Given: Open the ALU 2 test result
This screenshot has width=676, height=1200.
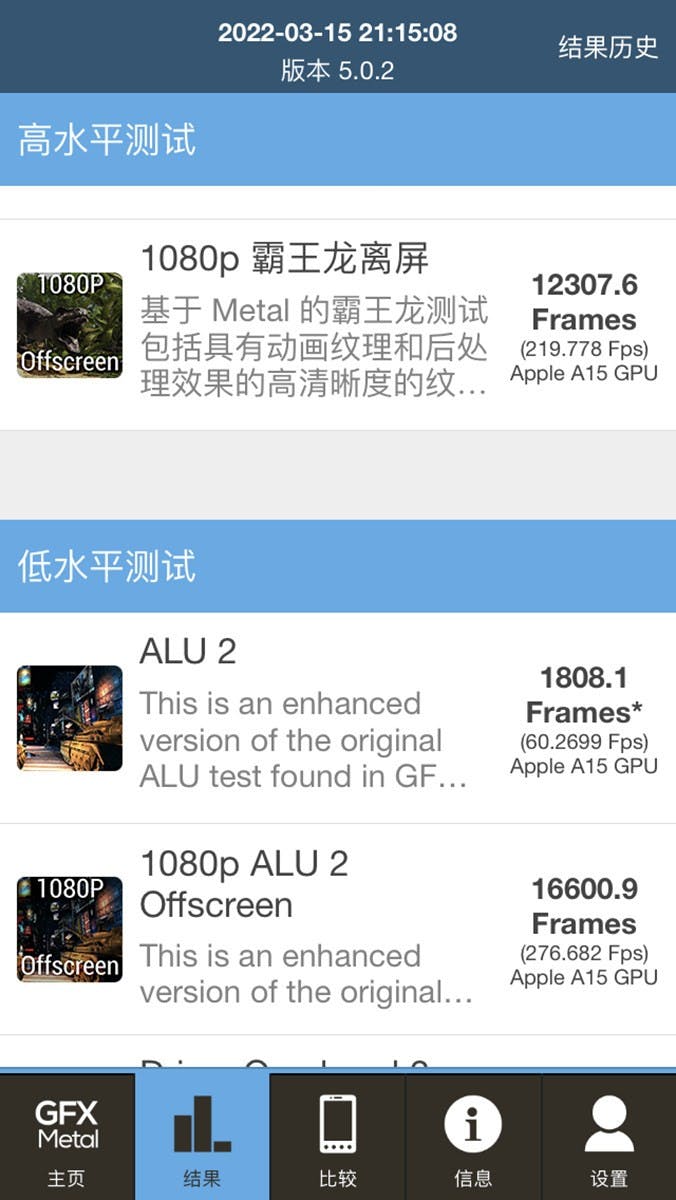Looking at the screenshot, I should (338, 718).
